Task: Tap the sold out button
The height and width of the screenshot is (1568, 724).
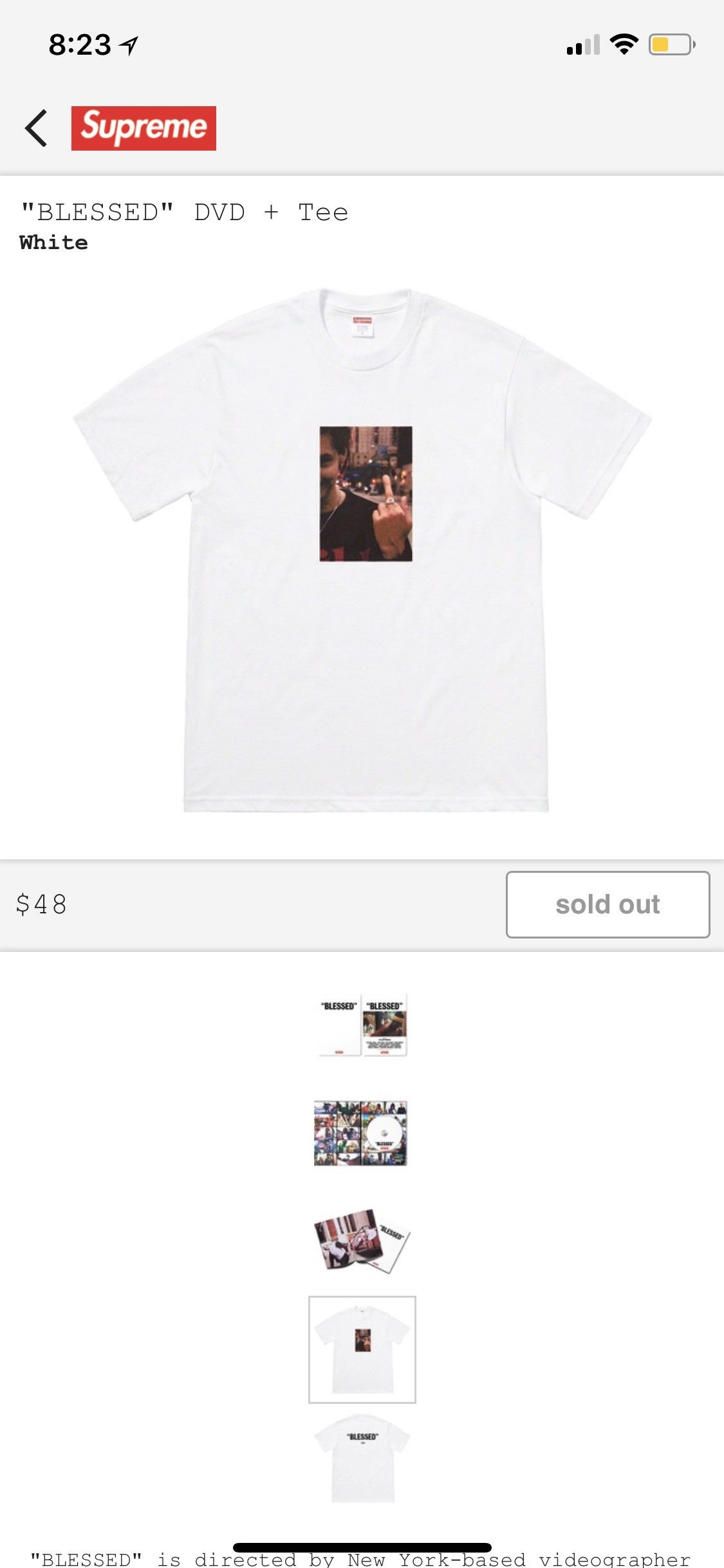Action: pyautogui.click(x=608, y=904)
